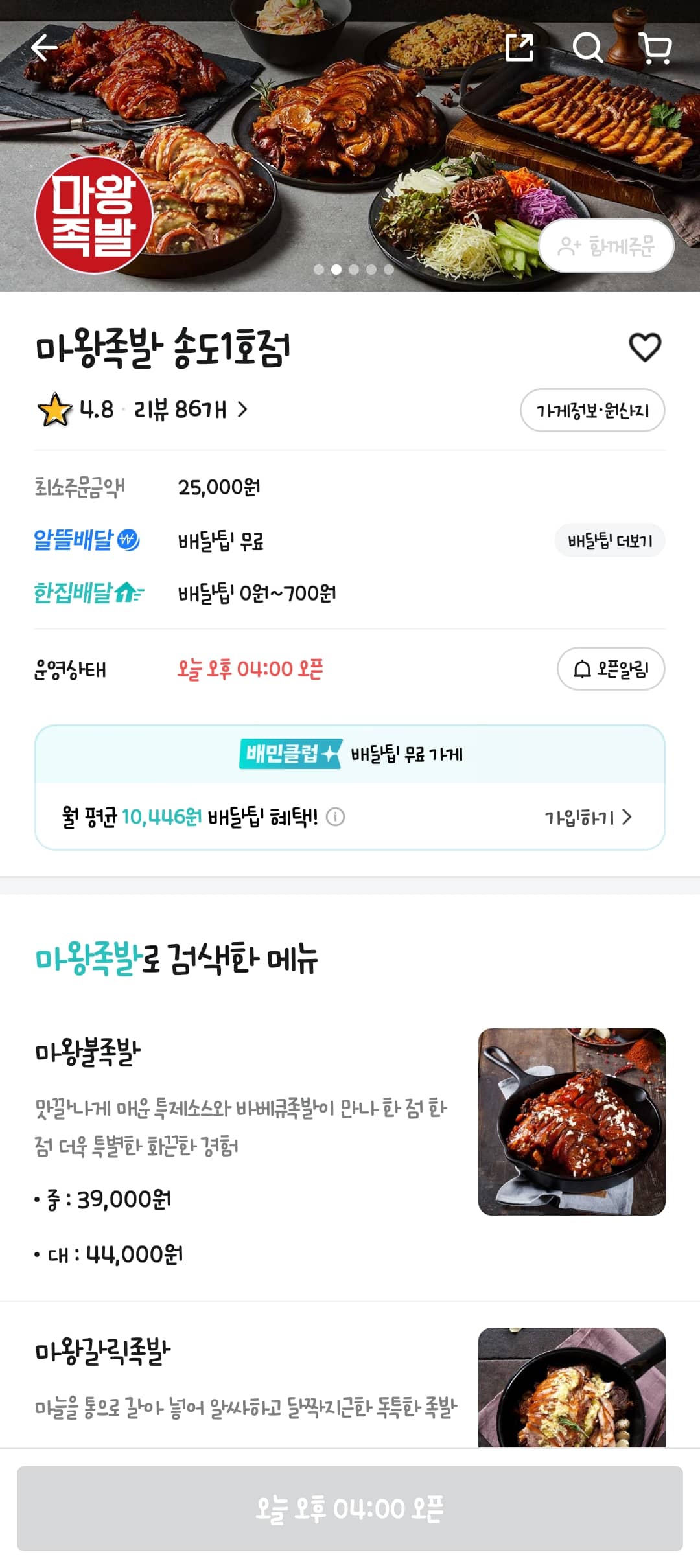Open the 가게정보·원산지 tab

pyautogui.click(x=592, y=409)
